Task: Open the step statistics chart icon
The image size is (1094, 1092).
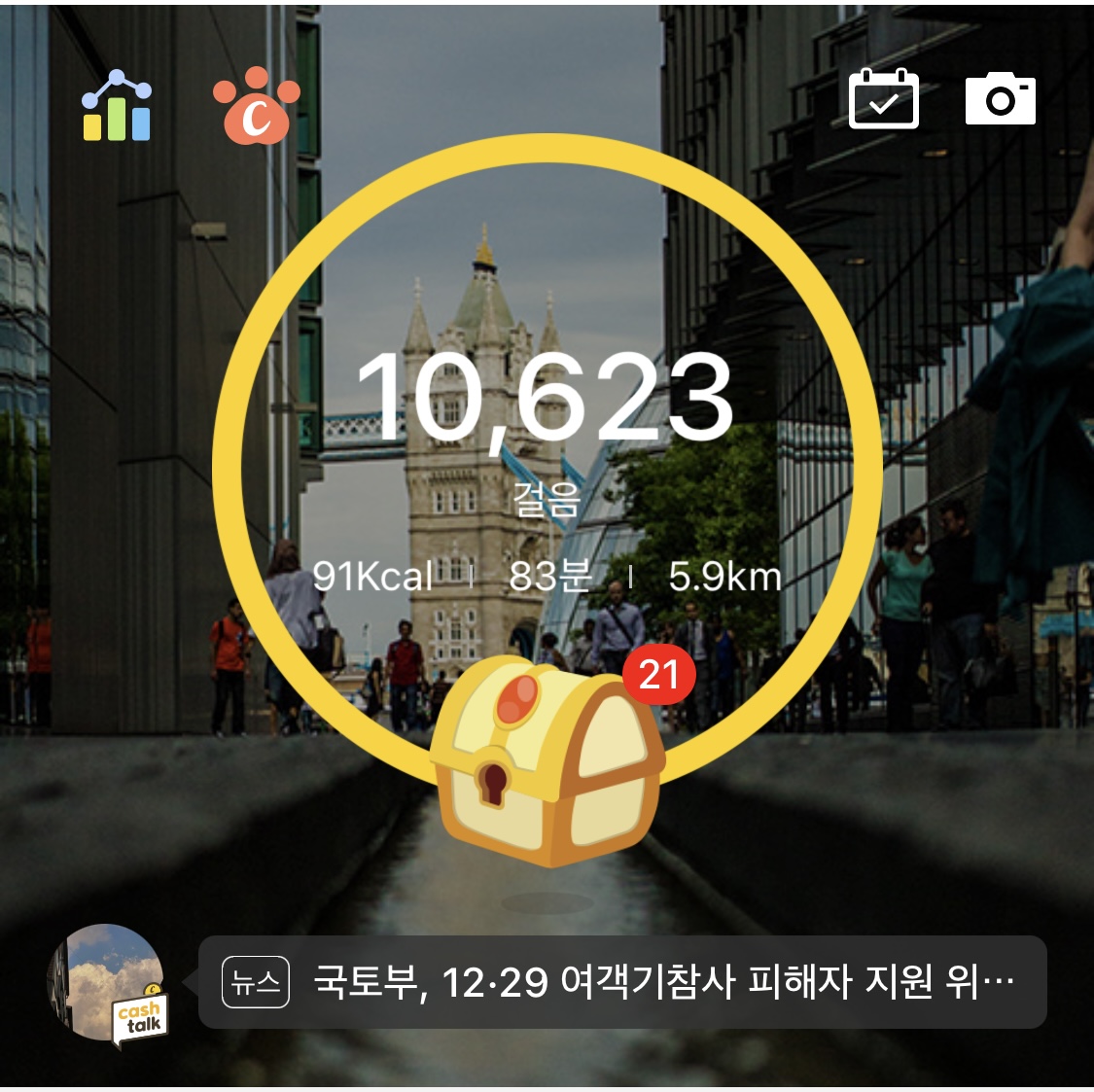Action: click(117, 106)
